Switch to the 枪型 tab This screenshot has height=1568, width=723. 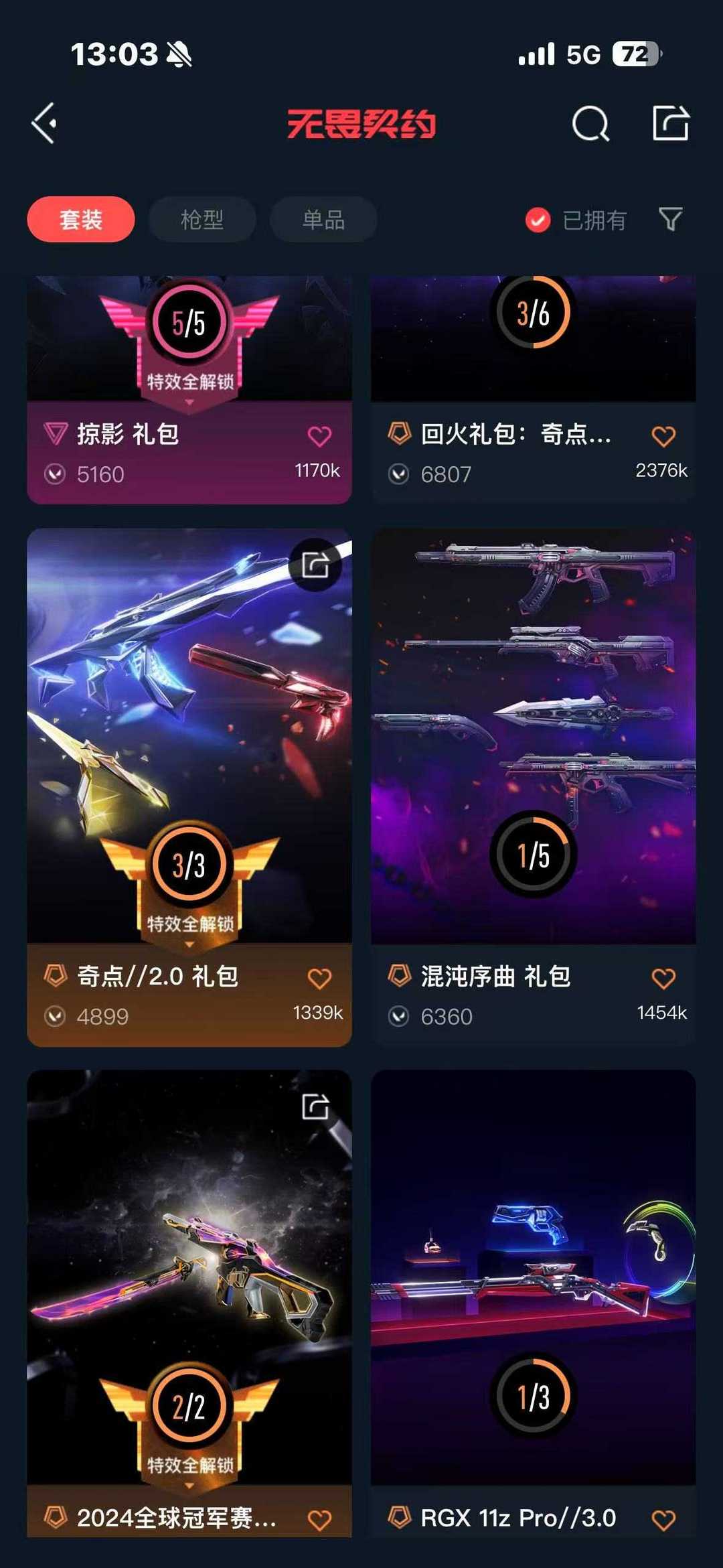(202, 219)
